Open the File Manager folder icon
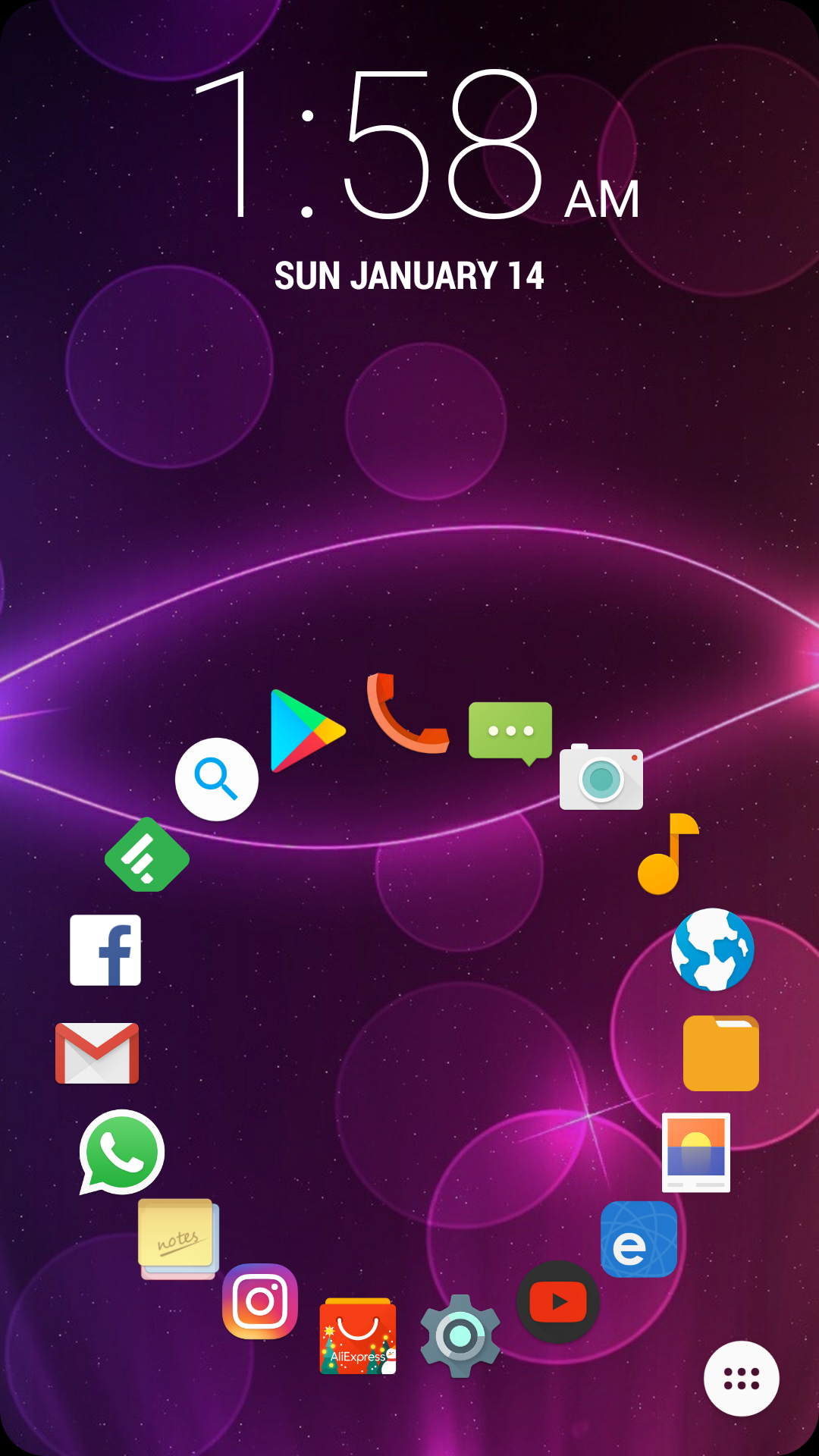The image size is (819, 1456). coord(720,1053)
